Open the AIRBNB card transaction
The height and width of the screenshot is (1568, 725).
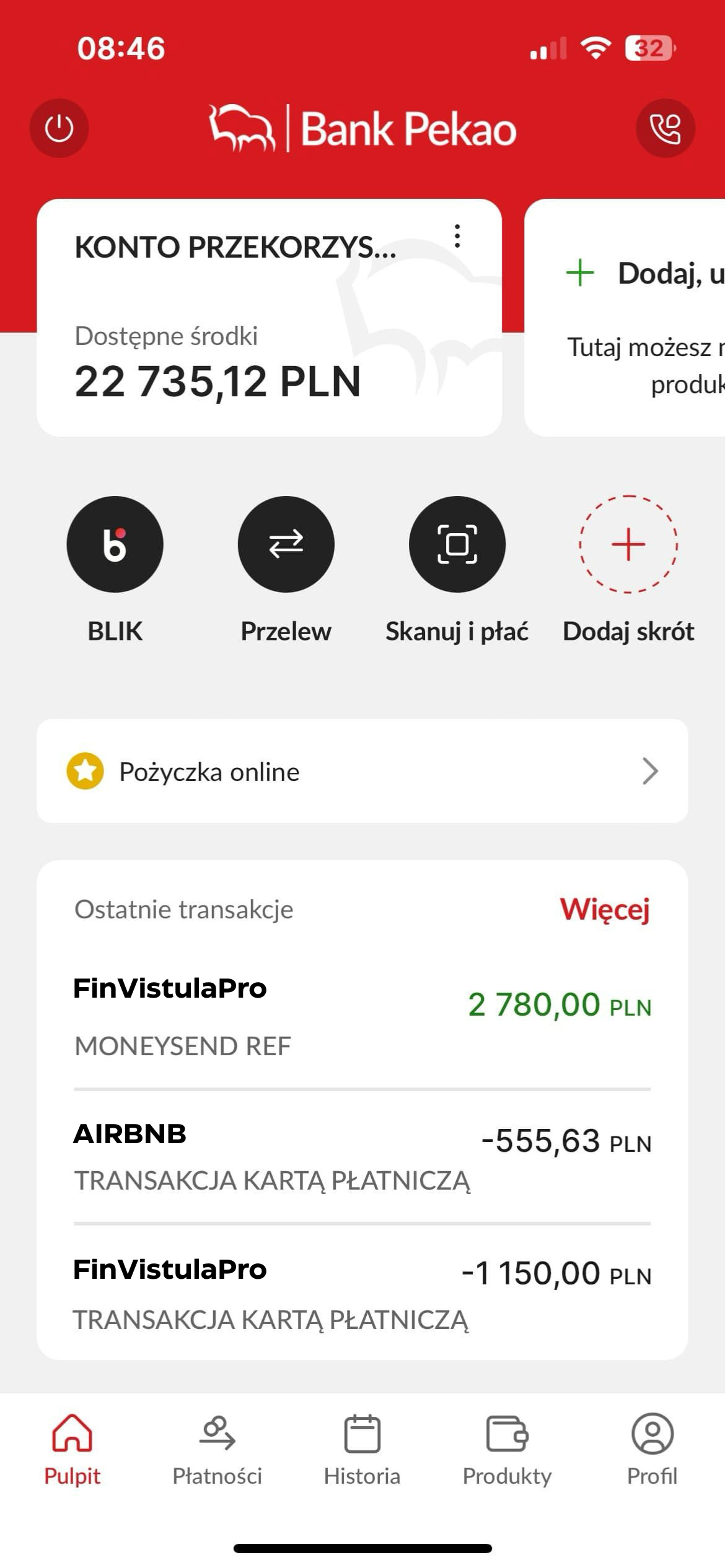[x=362, y=1156]
